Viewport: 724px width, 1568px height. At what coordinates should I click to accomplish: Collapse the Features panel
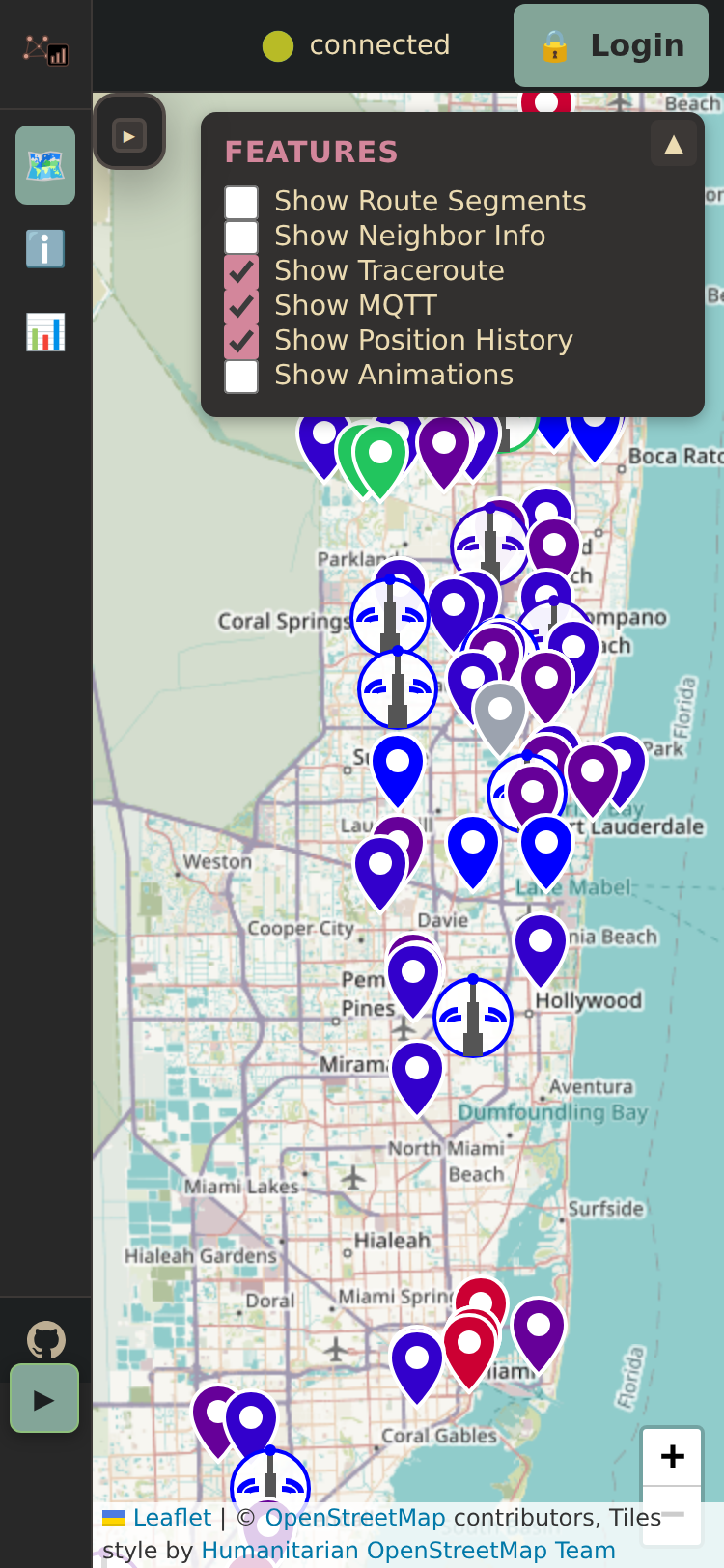tap(673, 145)
